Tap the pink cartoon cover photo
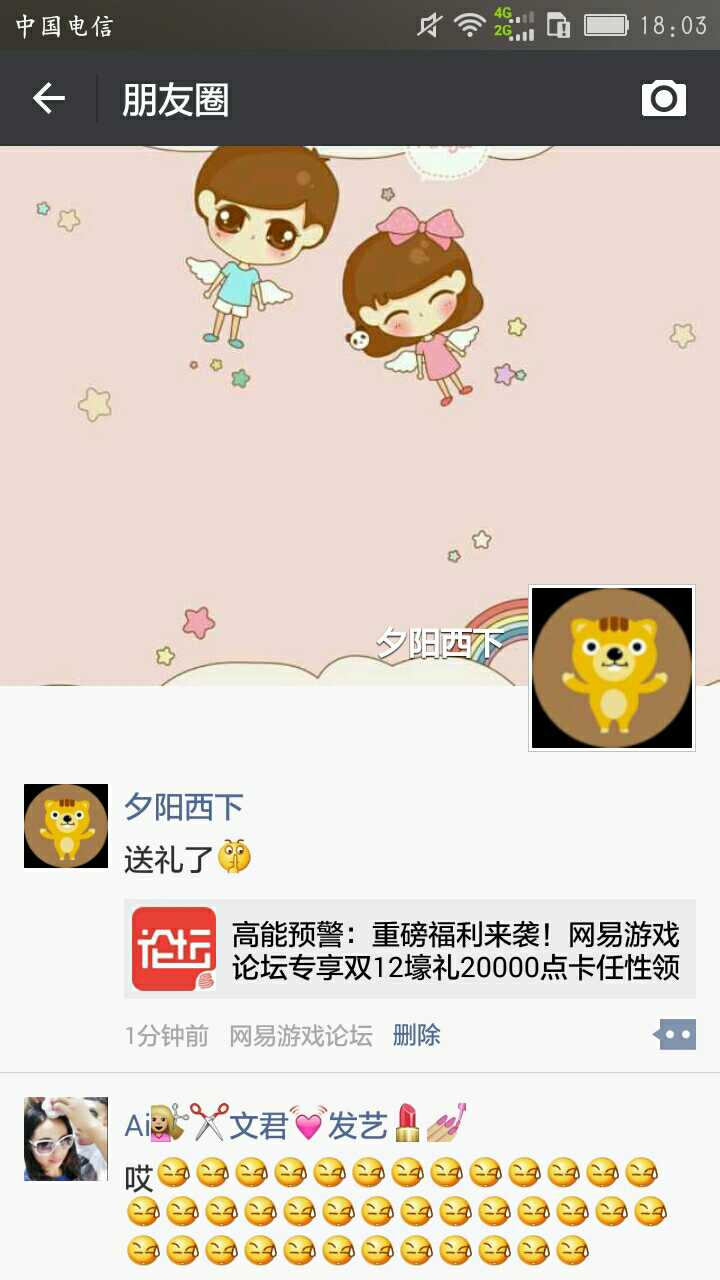 tap(300, 420)
